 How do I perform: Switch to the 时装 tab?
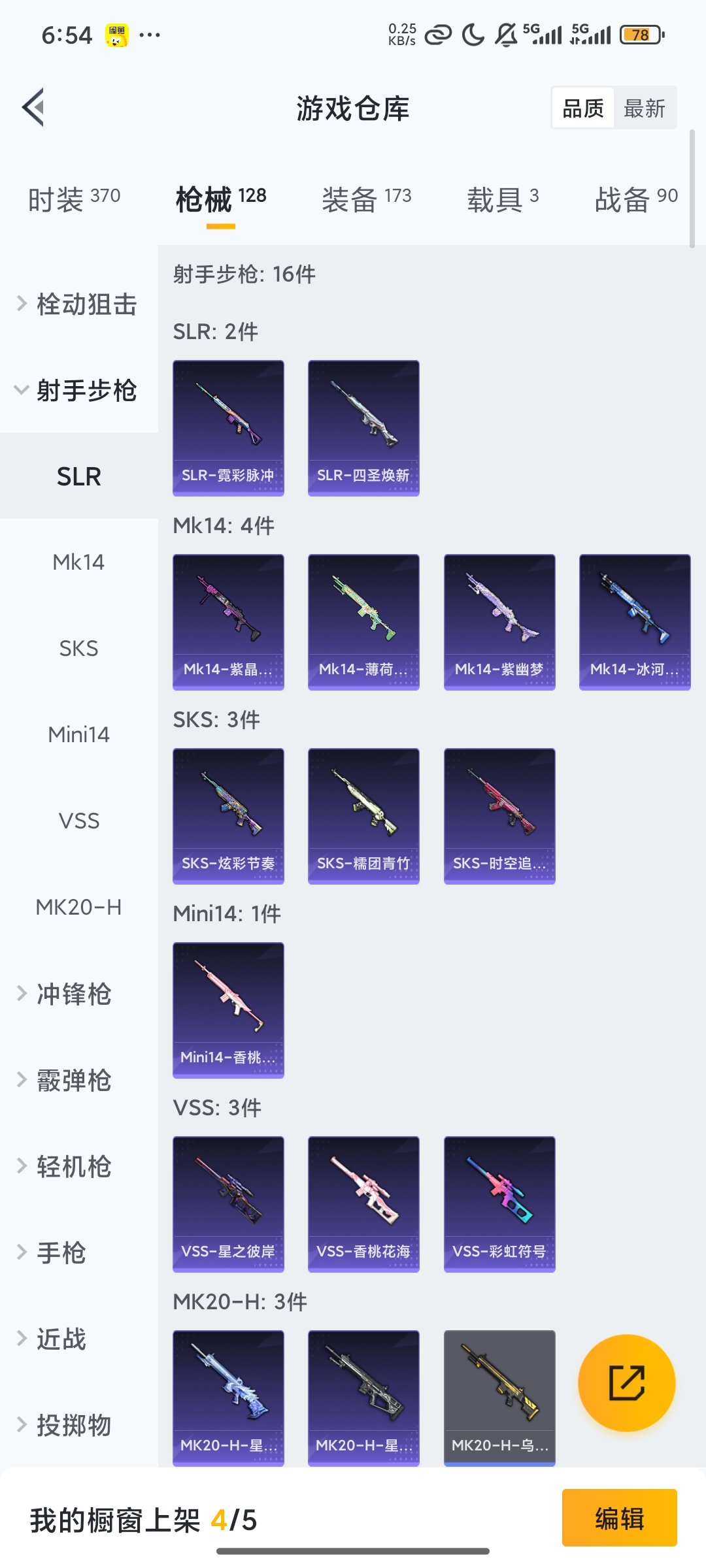pyautogui.click(x=74, y=199)
